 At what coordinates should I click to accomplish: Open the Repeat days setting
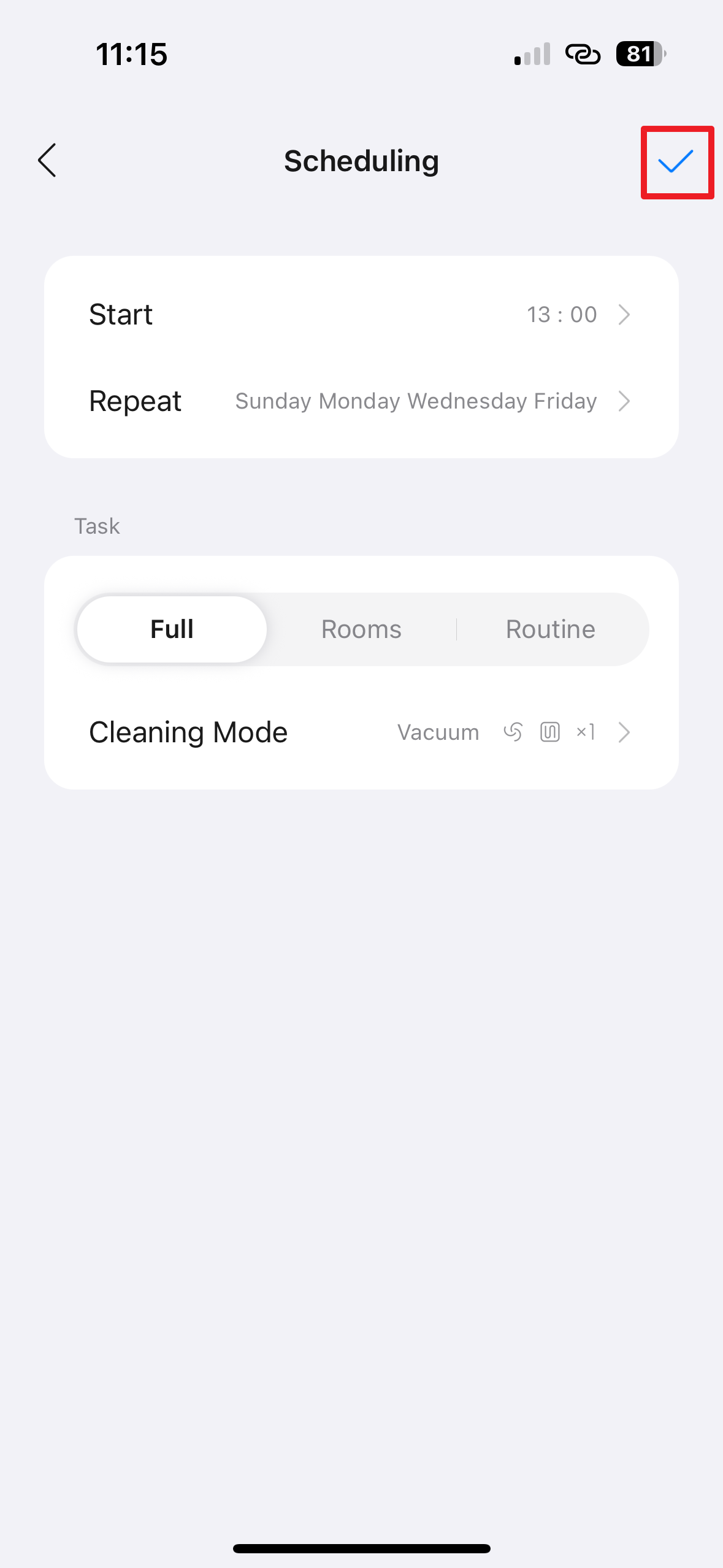pyautogui.click(x=361, y=401)
